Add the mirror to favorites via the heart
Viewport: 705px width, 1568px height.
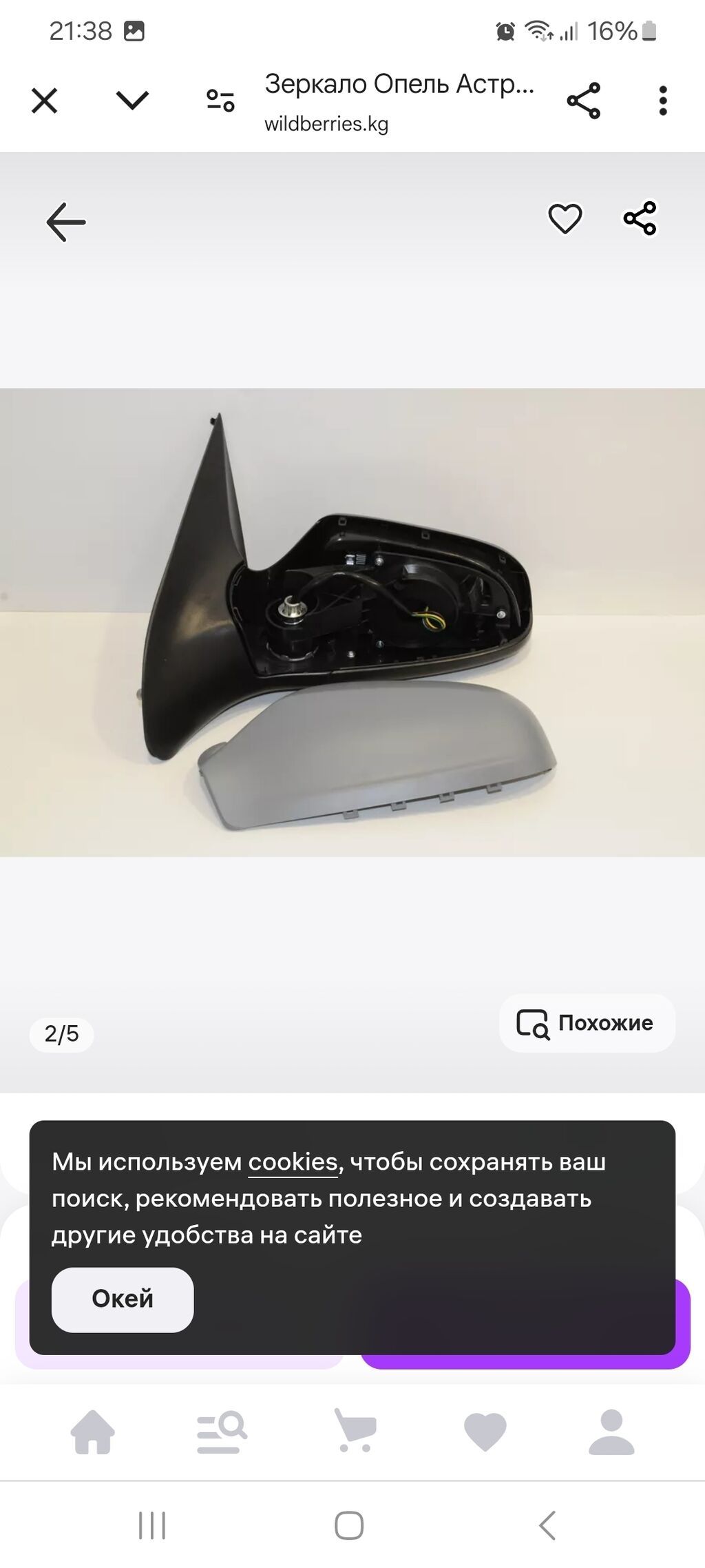pyautogui.click(x=565, y=219)
